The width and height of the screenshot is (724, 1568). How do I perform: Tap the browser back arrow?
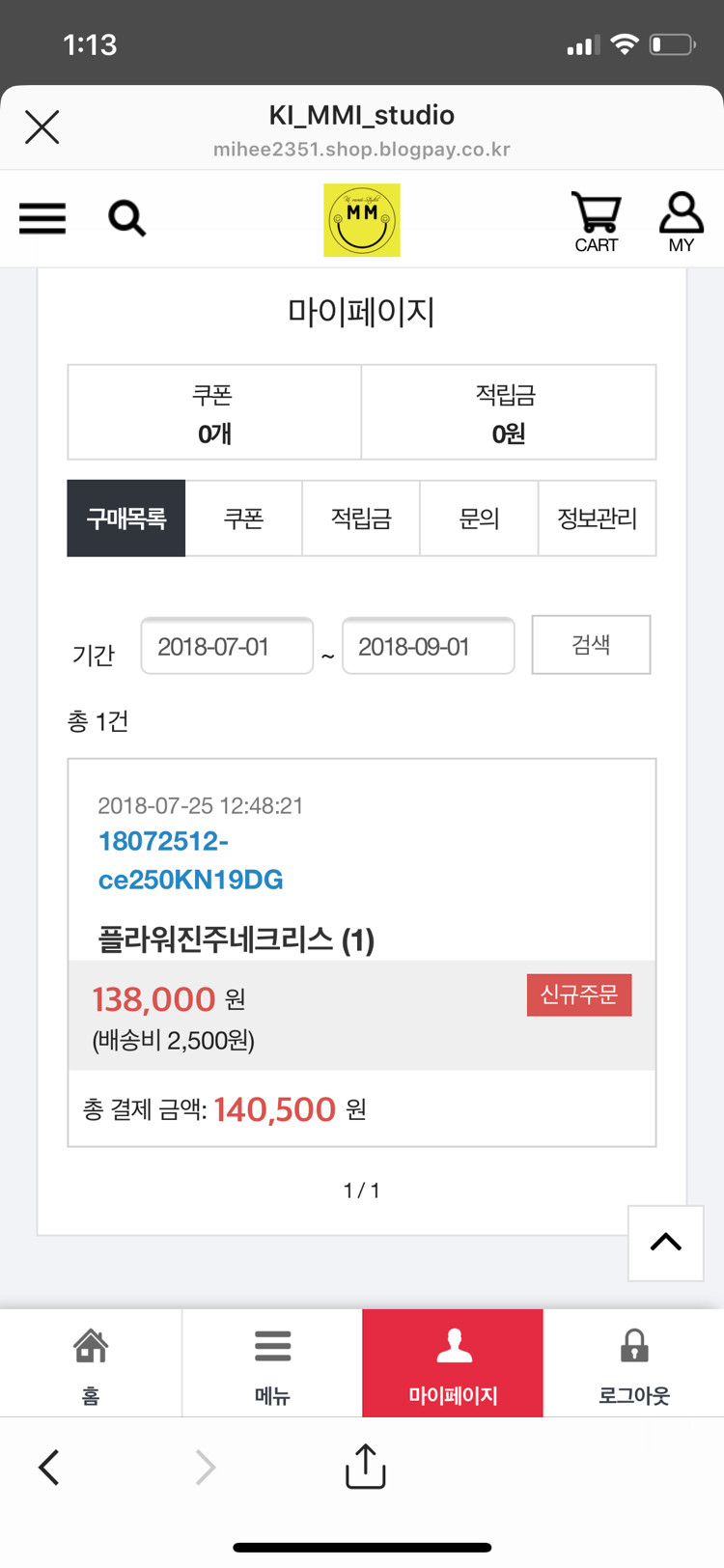[x=48, y=1467]
